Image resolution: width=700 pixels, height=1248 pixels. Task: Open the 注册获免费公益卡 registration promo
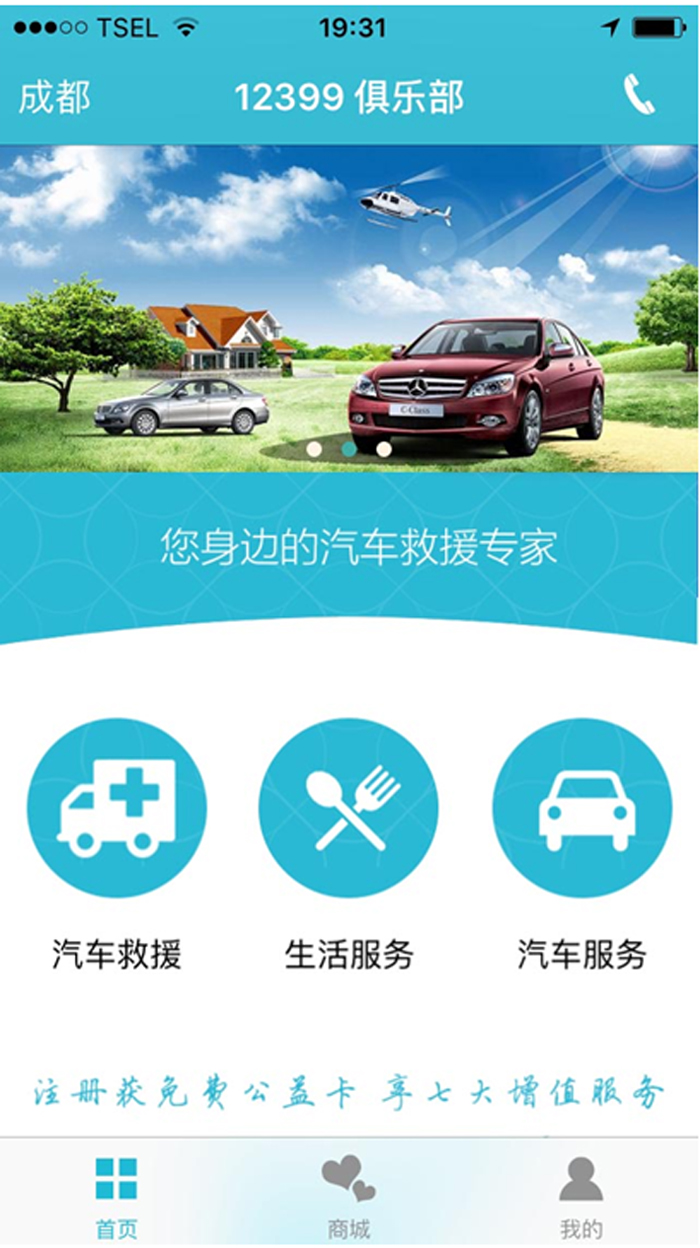(x=350, y=1092)
